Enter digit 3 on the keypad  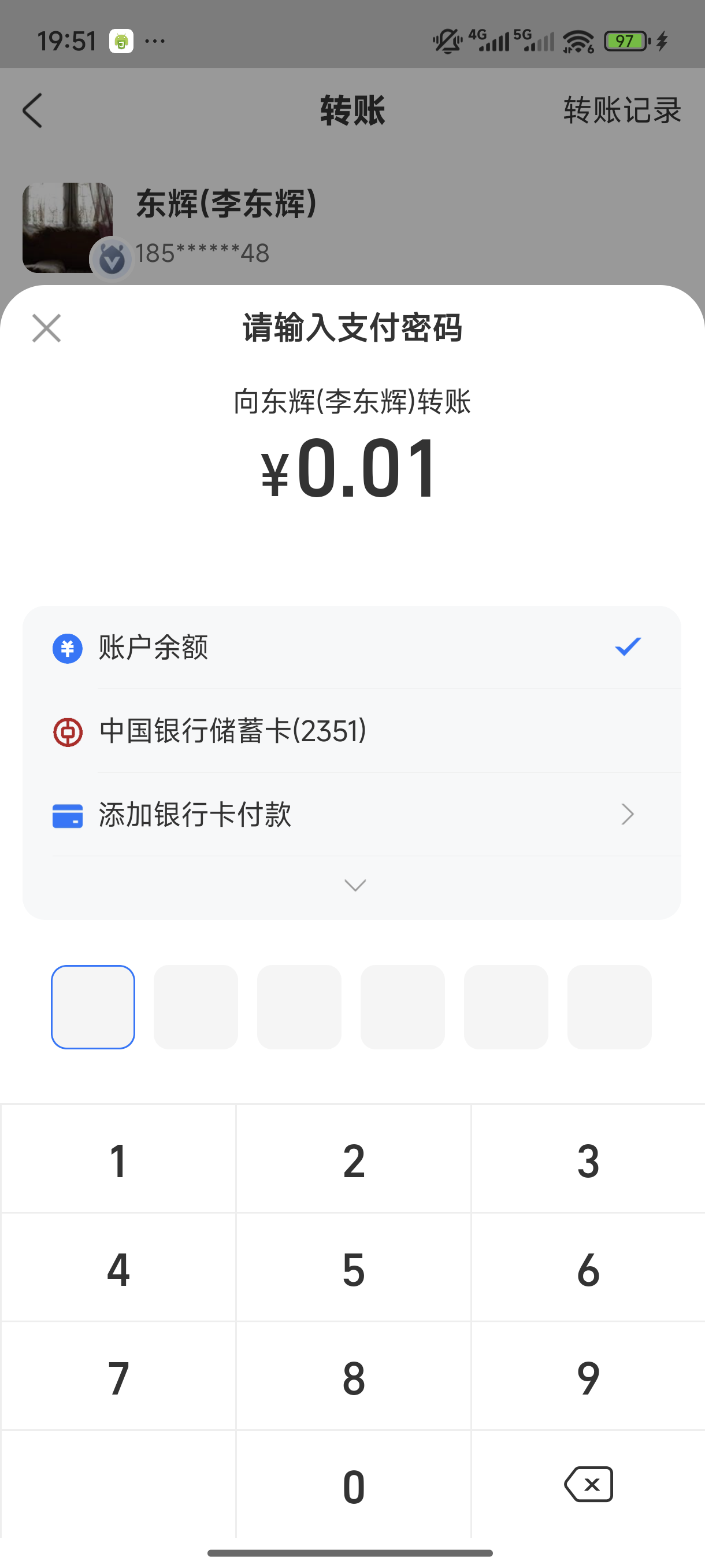coord(588,1160)
